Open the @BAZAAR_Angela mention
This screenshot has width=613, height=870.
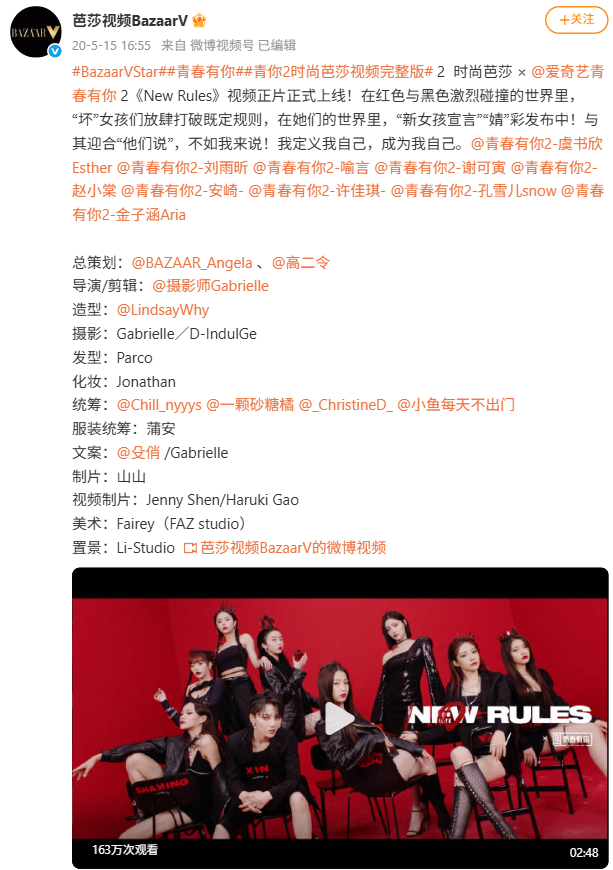[191, 262]
